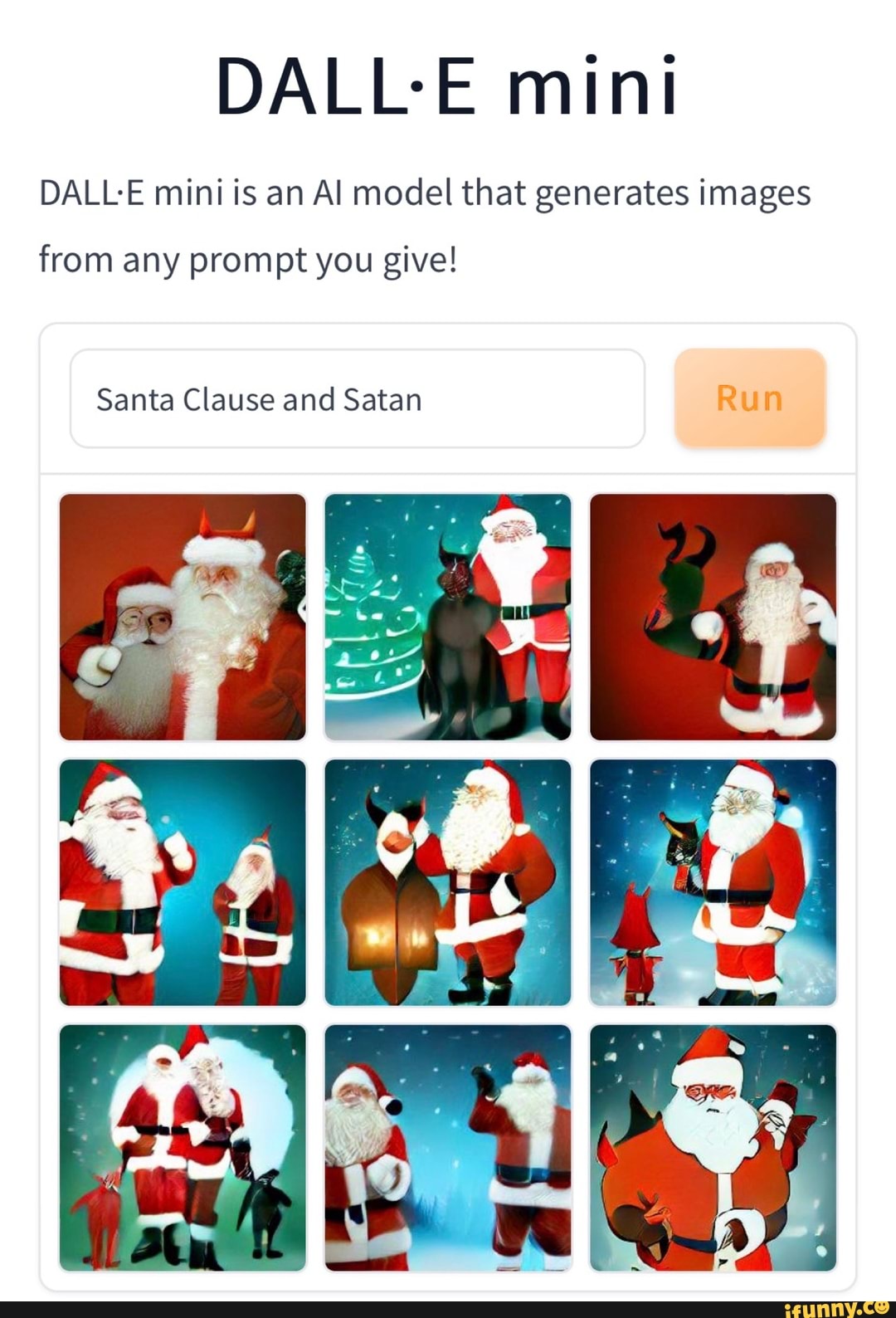The width and height of the screenshot is (896, 1318).
Task: Open the image with the glowing green Christmas tree
Action: coord(448,617)
